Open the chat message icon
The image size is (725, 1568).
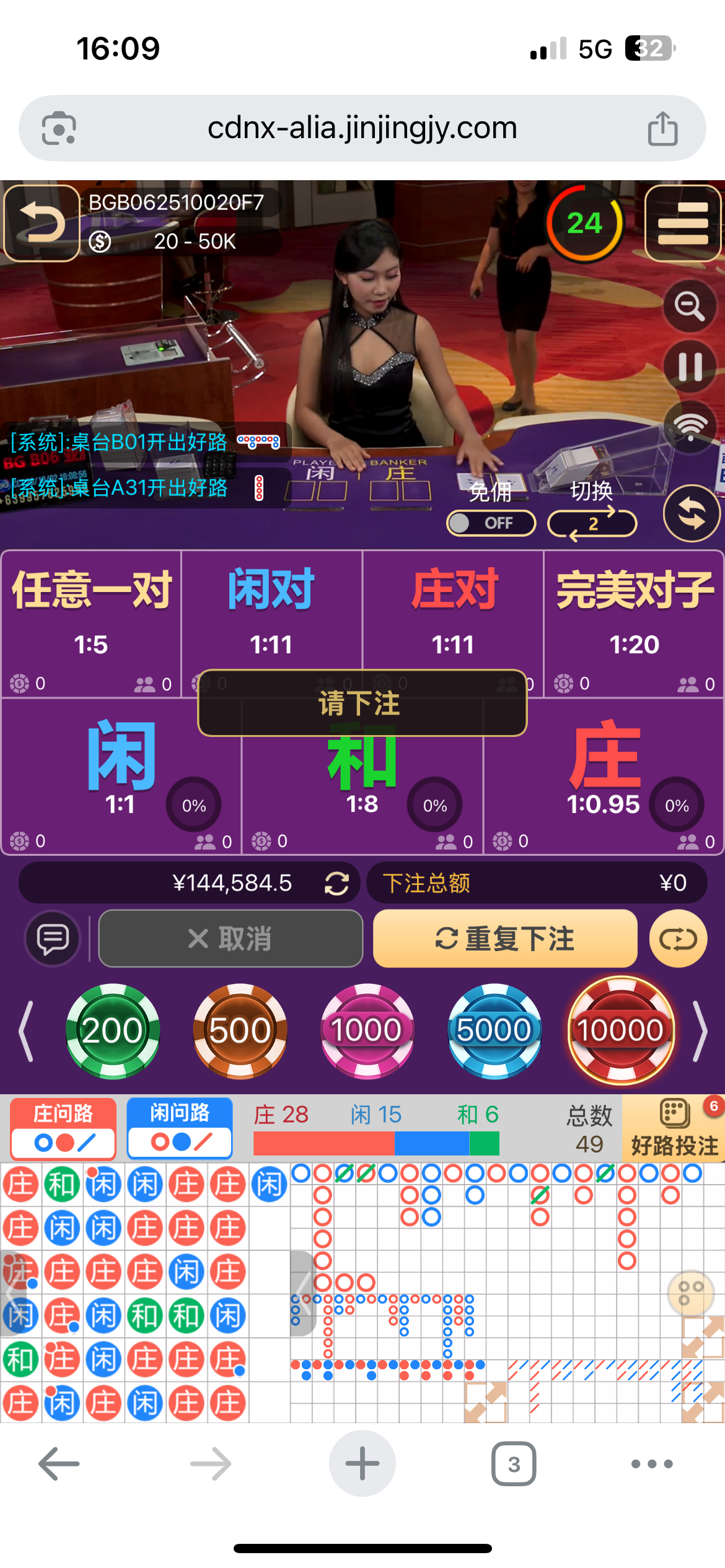point(53,939)
